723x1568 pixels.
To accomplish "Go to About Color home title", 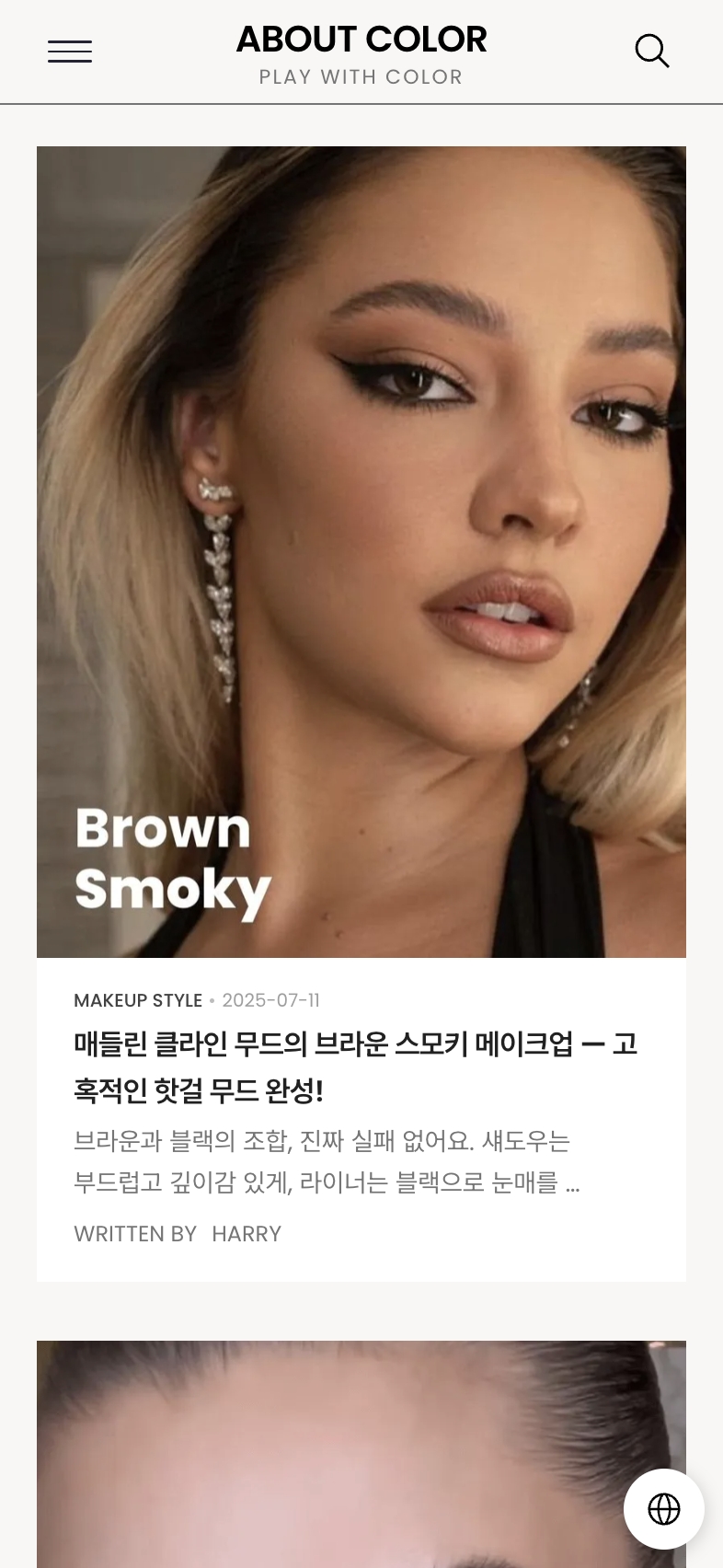I will [361, 40].
